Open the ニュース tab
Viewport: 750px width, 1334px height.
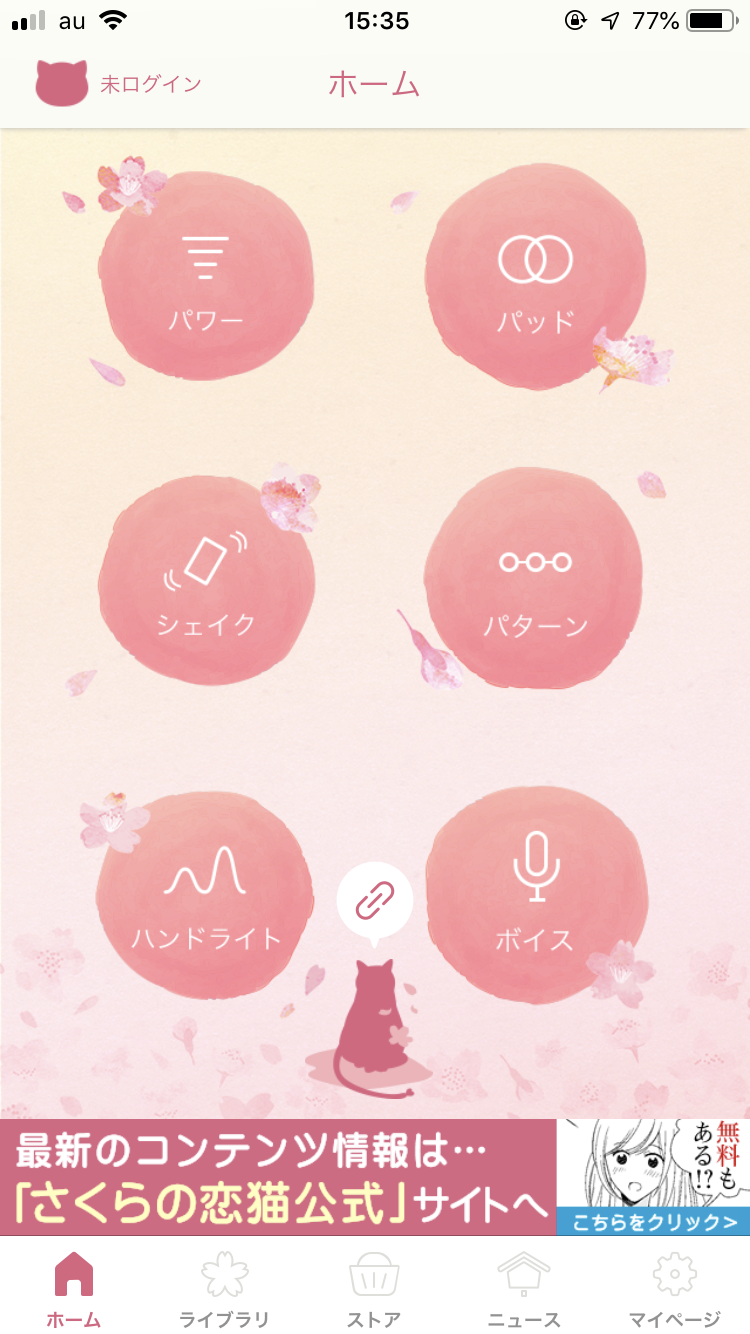tap(524, 1290)
